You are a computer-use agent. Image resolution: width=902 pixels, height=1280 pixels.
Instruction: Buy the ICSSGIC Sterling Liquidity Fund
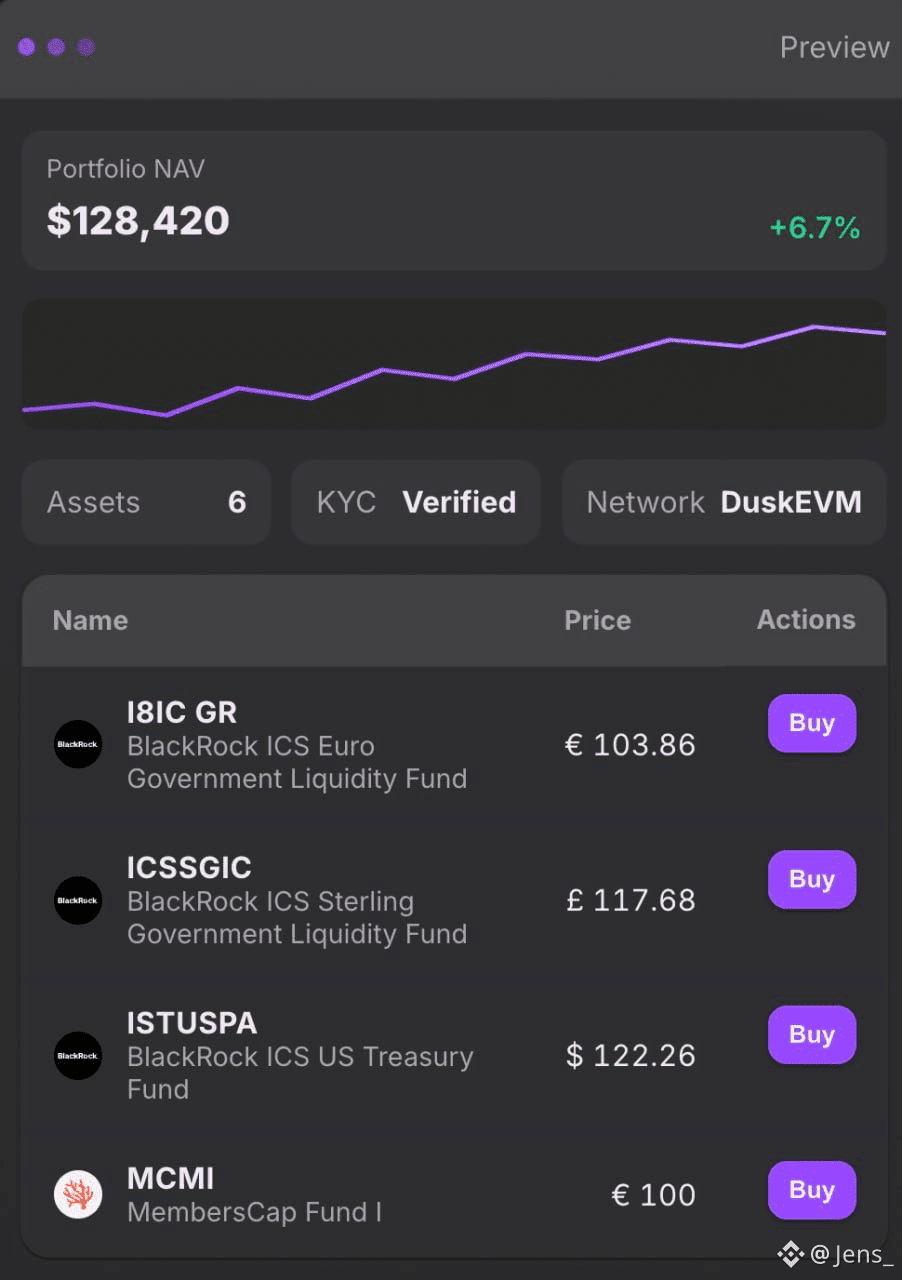(811, 879)
